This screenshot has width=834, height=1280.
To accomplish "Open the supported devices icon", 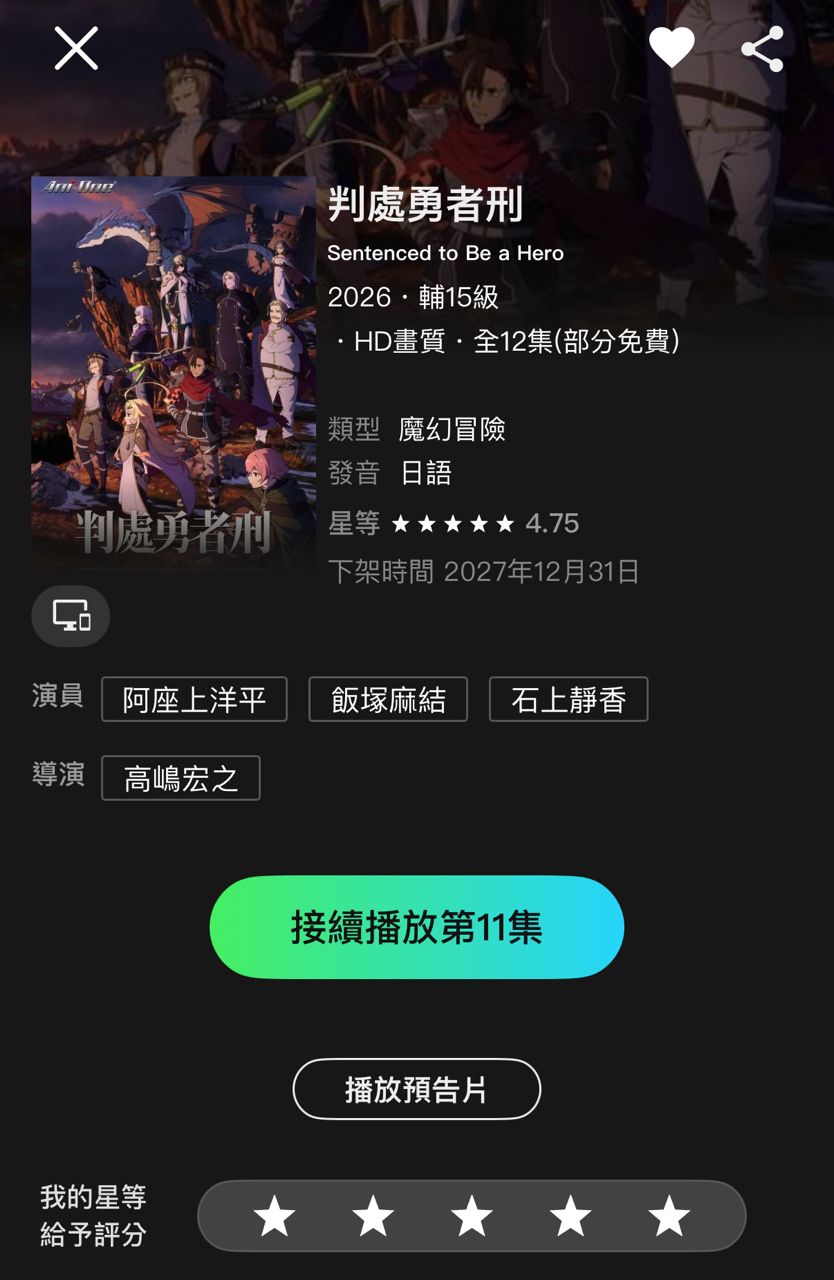I will [71, 616].
